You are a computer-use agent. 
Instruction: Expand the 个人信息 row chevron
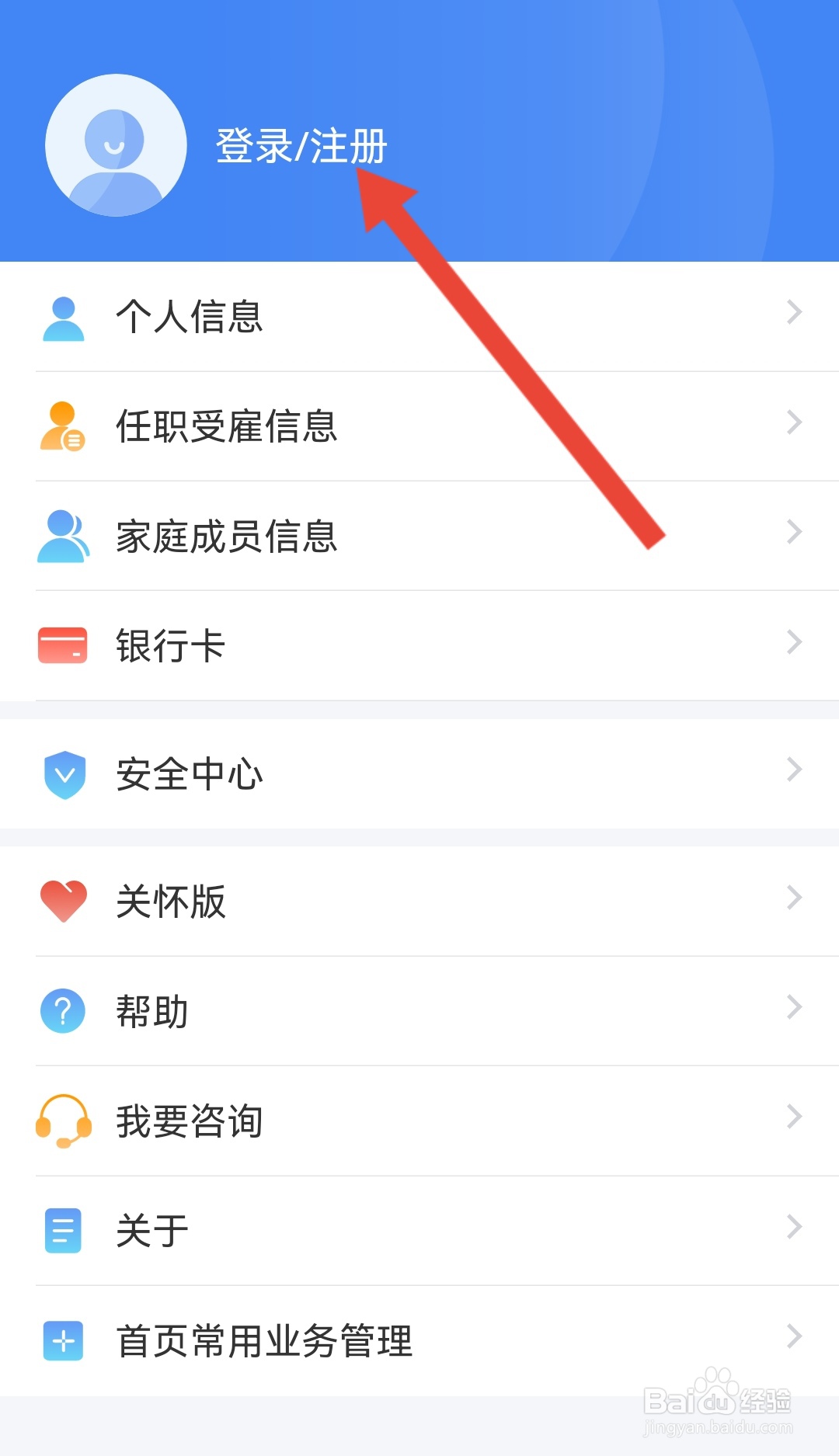(x=794, y=312)
